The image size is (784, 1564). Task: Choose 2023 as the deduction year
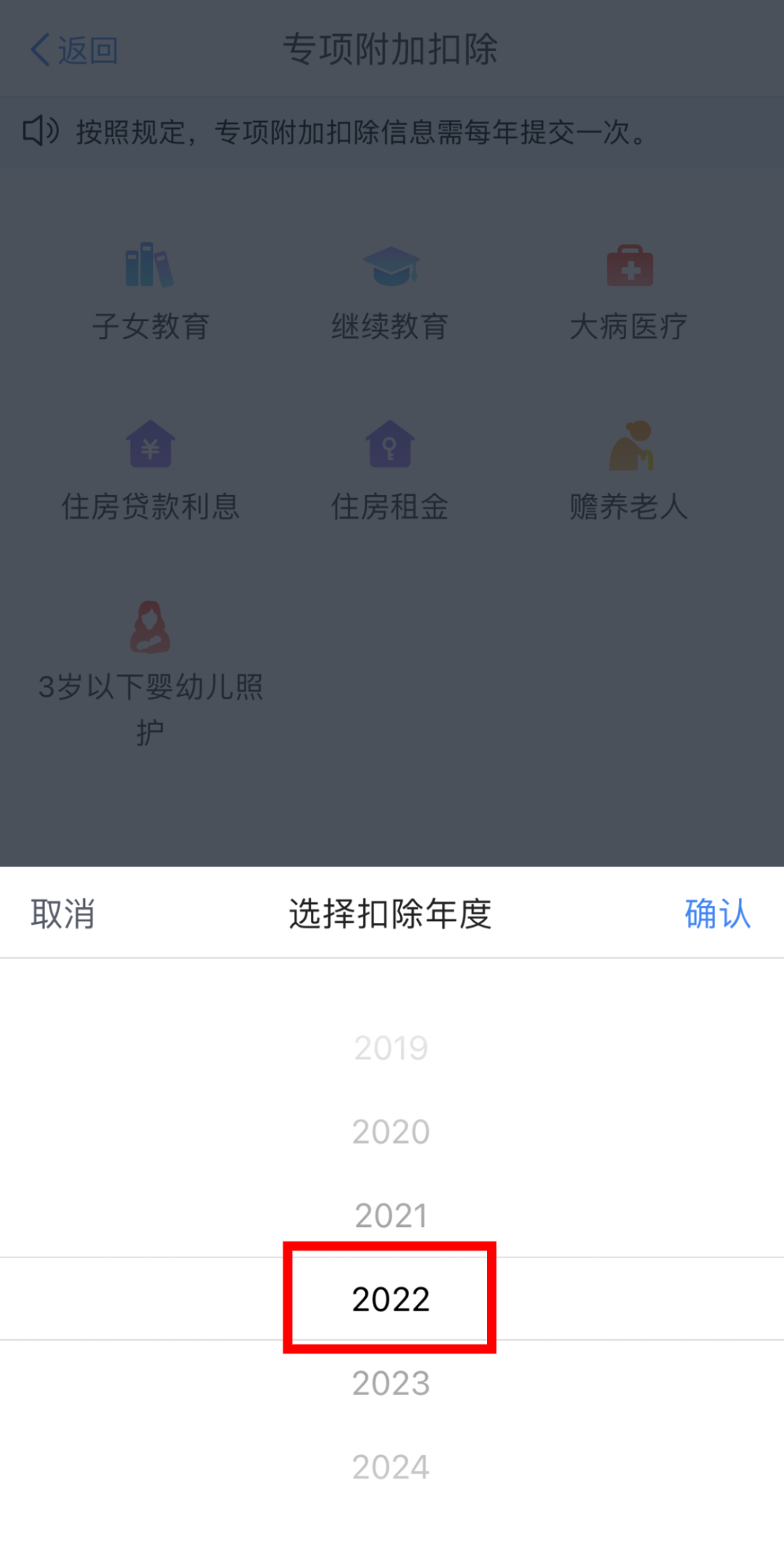pyautogui.click(x=391, y=1383)
